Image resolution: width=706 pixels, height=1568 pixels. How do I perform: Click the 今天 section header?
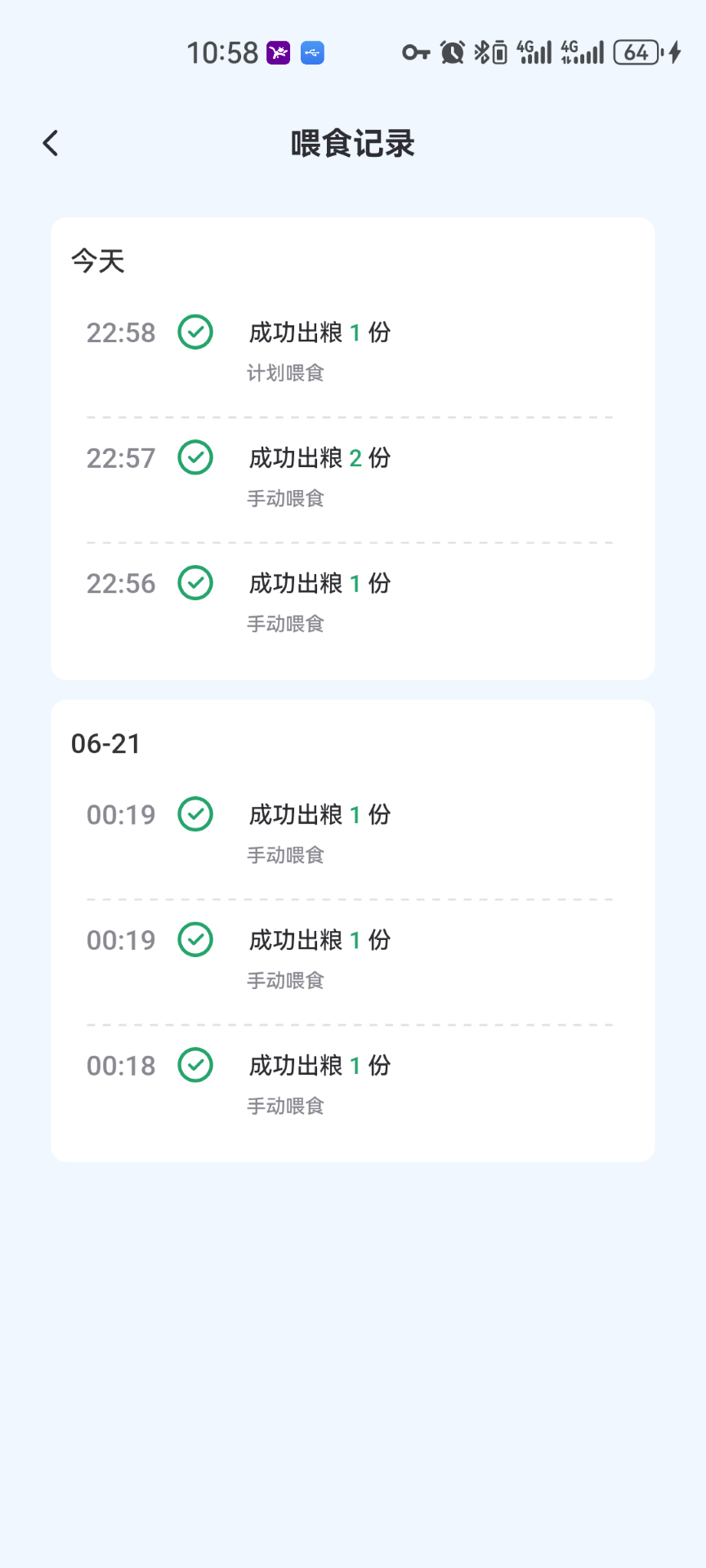tap(96, 261)
